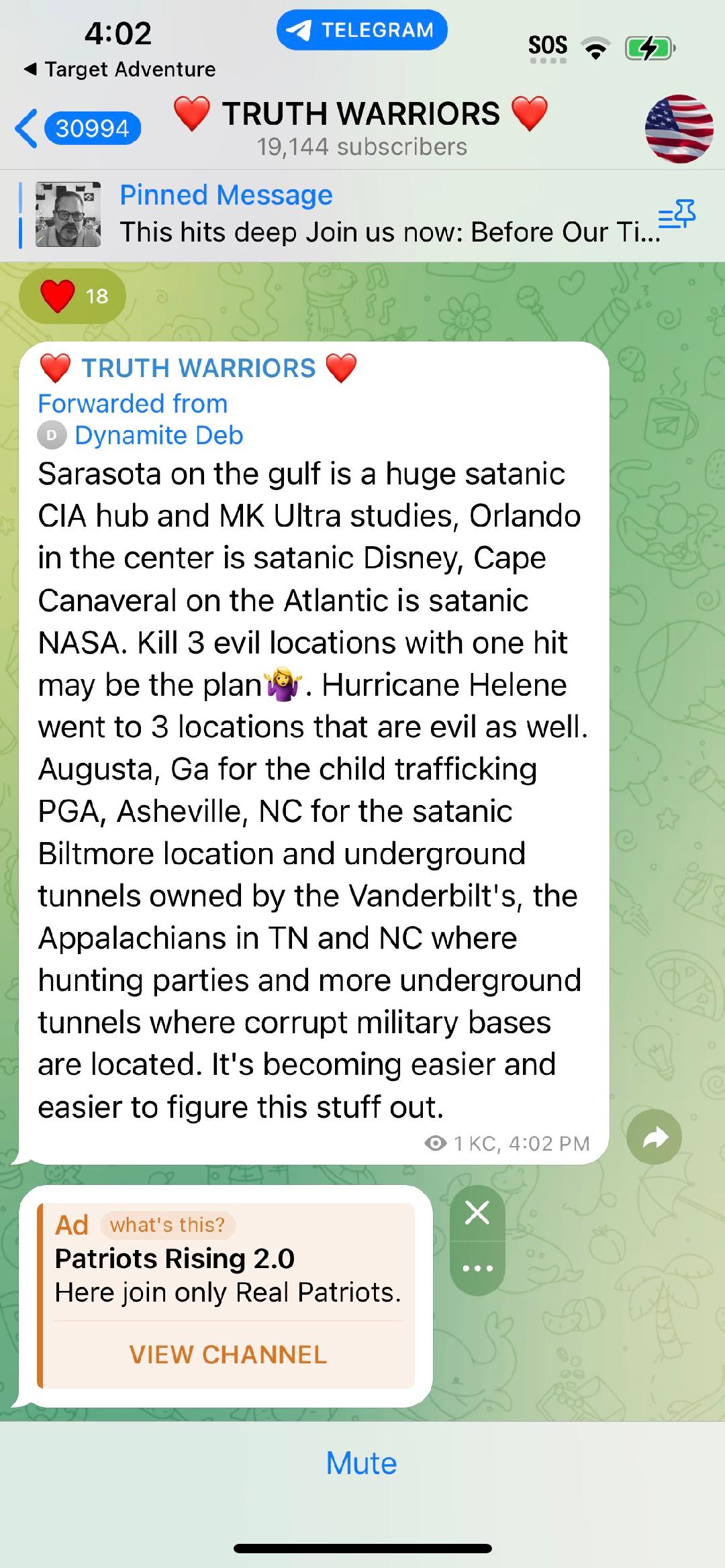Open the 'what's this?' ad info chip
This screenshot has height=1568, width=725.
(167, 1224)
